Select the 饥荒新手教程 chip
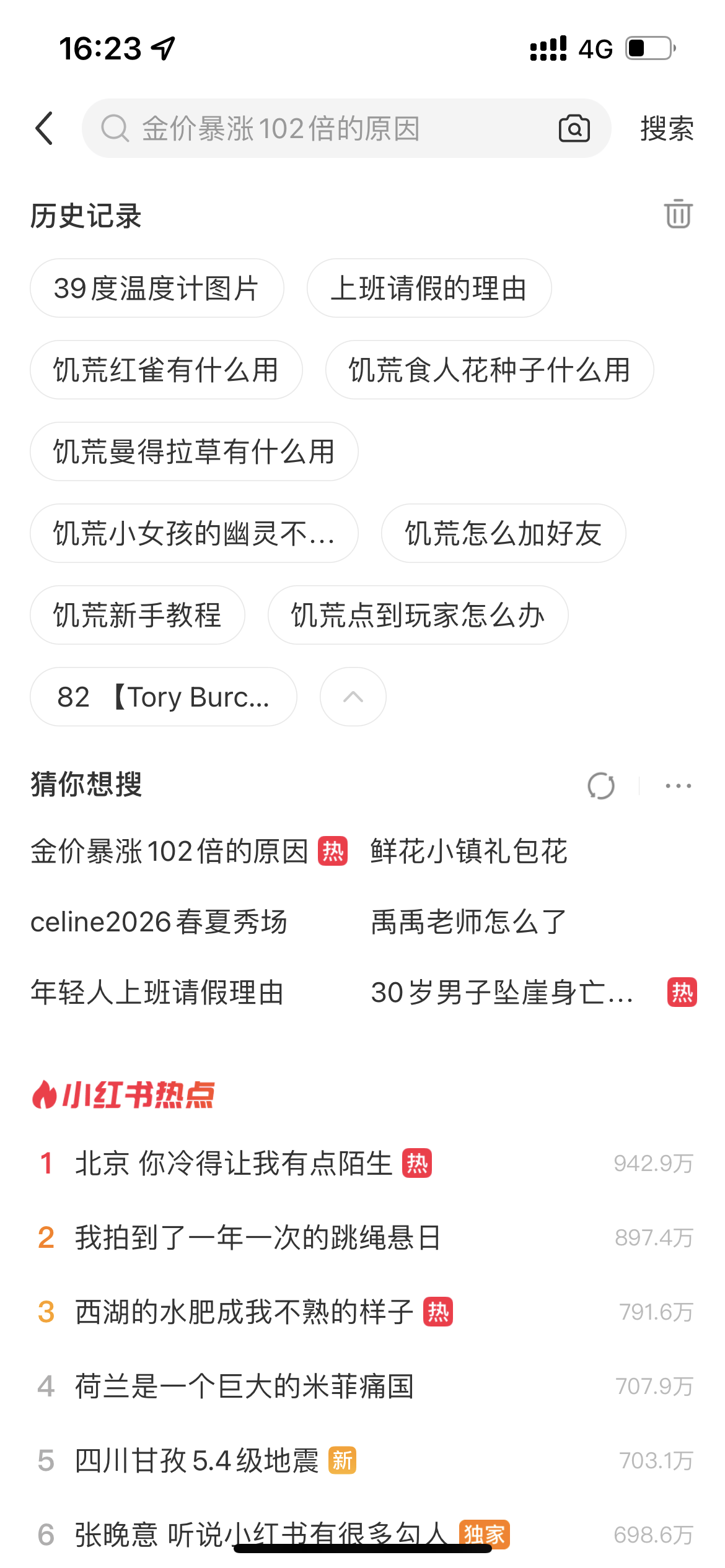This screenshot has width=725, height=1568. pyautogui.click(x=138, y=615)
